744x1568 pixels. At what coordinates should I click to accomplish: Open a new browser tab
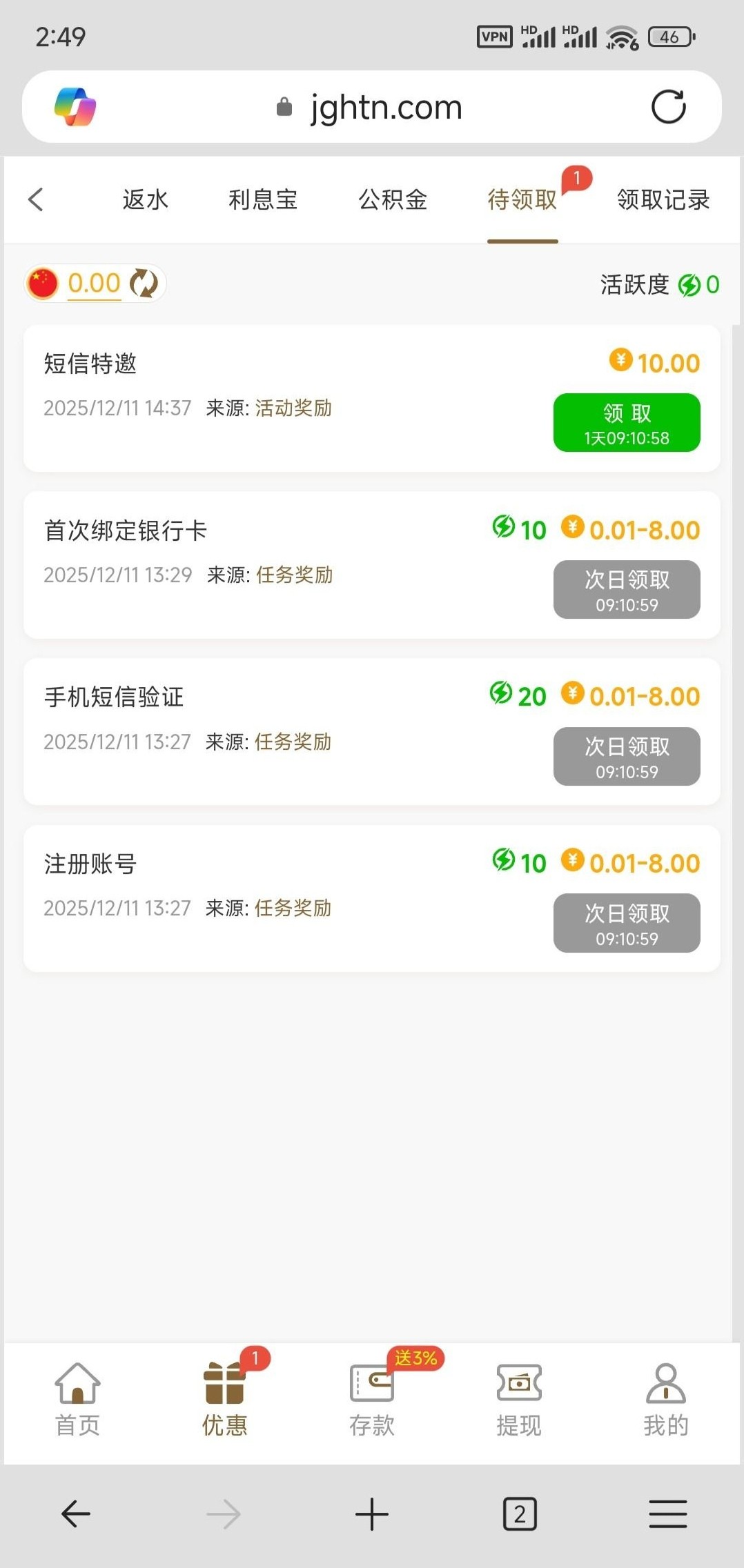(x=371, y=1514)
